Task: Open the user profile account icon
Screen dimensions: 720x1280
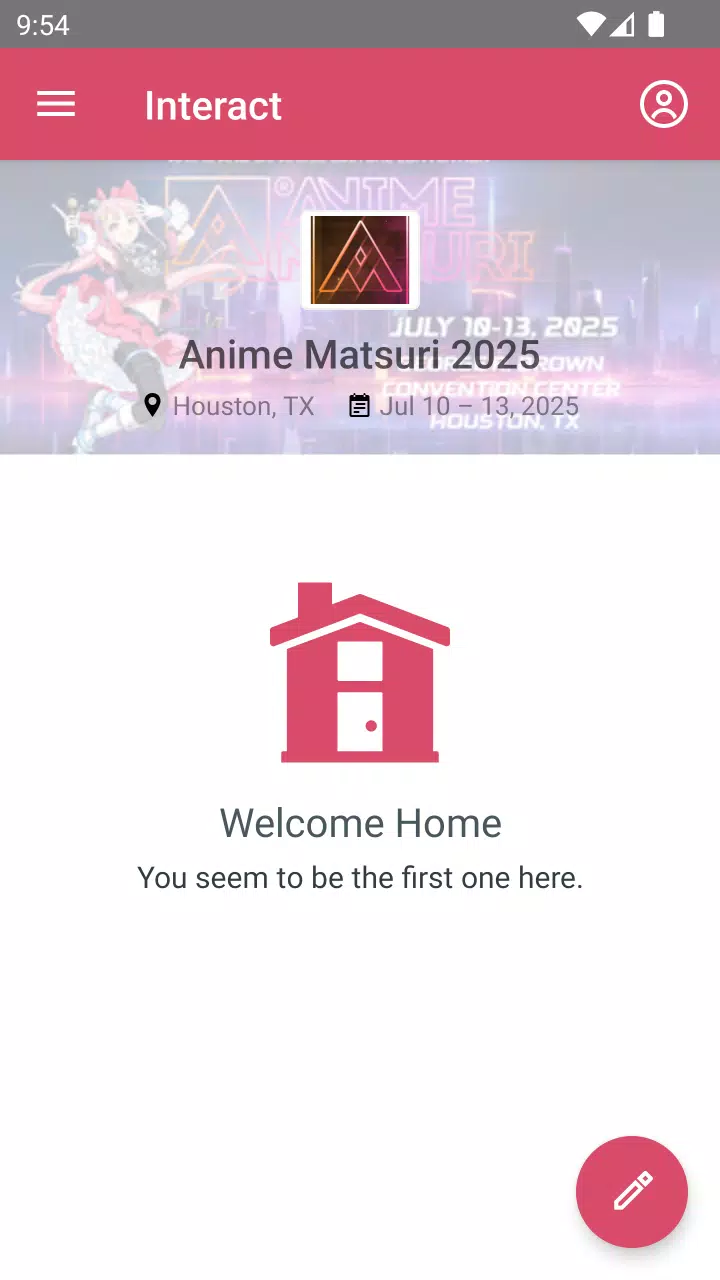Action: [x=664, y=104]
